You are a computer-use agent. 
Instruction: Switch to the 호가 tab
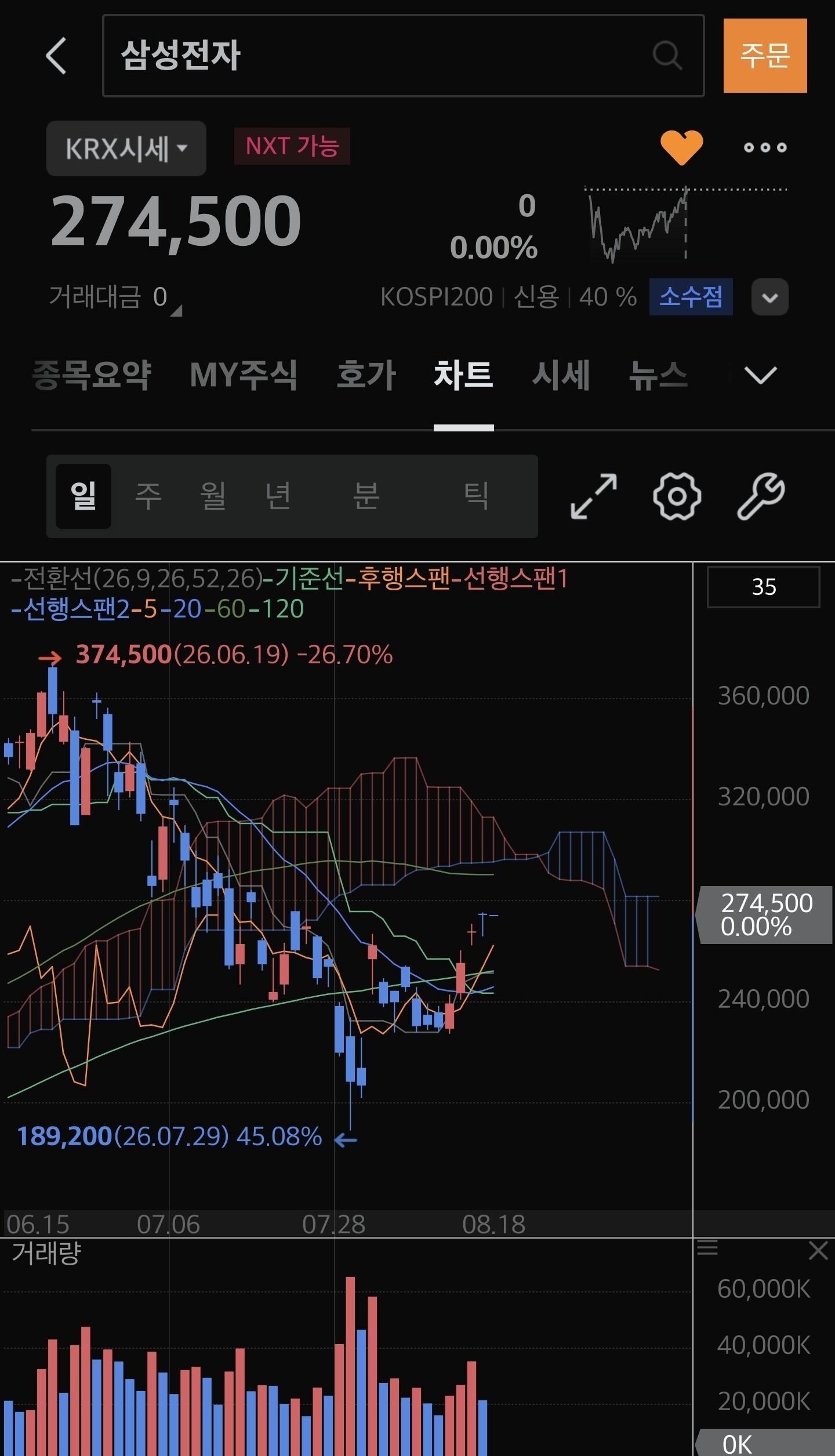366,375
